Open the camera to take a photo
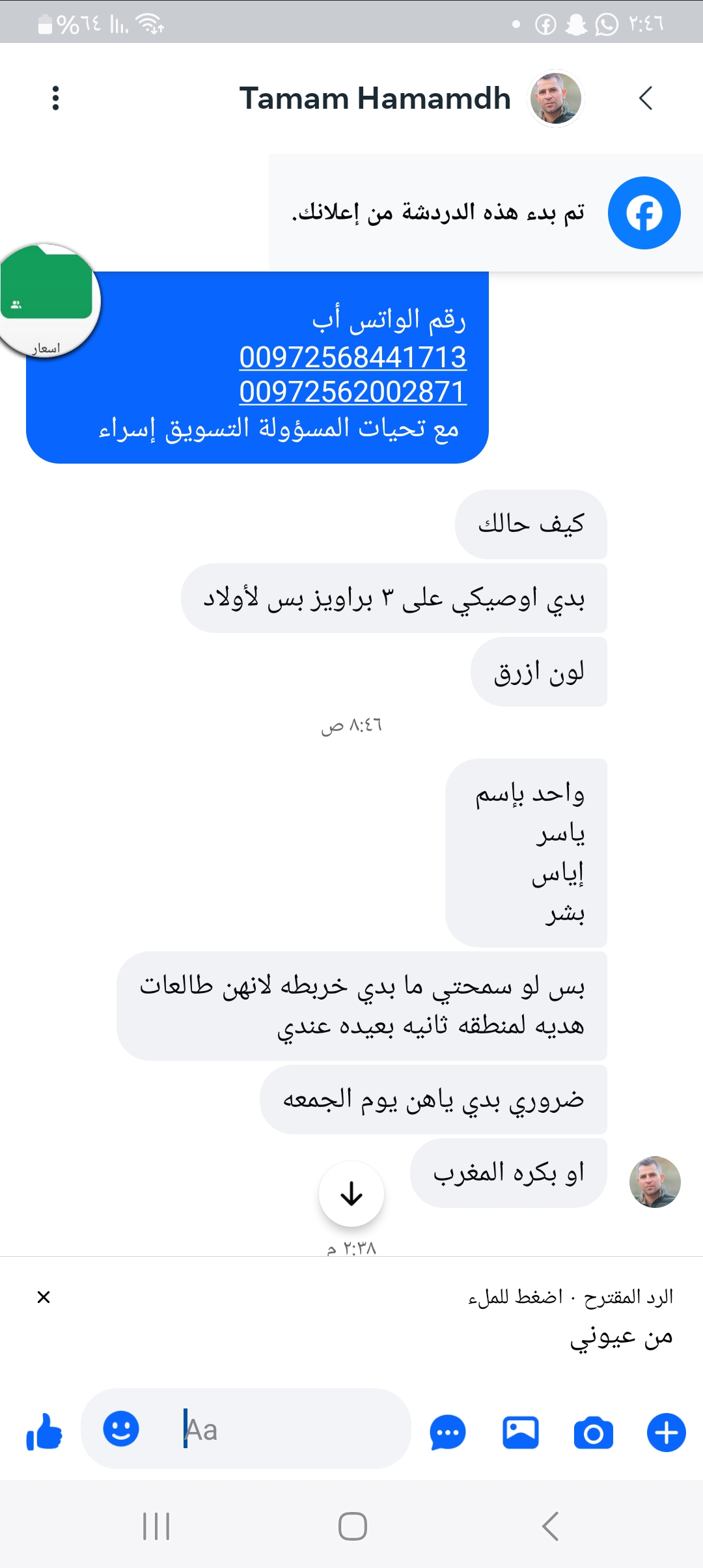This screenshot has height=1568, width=703. [x=593, y=1433]
